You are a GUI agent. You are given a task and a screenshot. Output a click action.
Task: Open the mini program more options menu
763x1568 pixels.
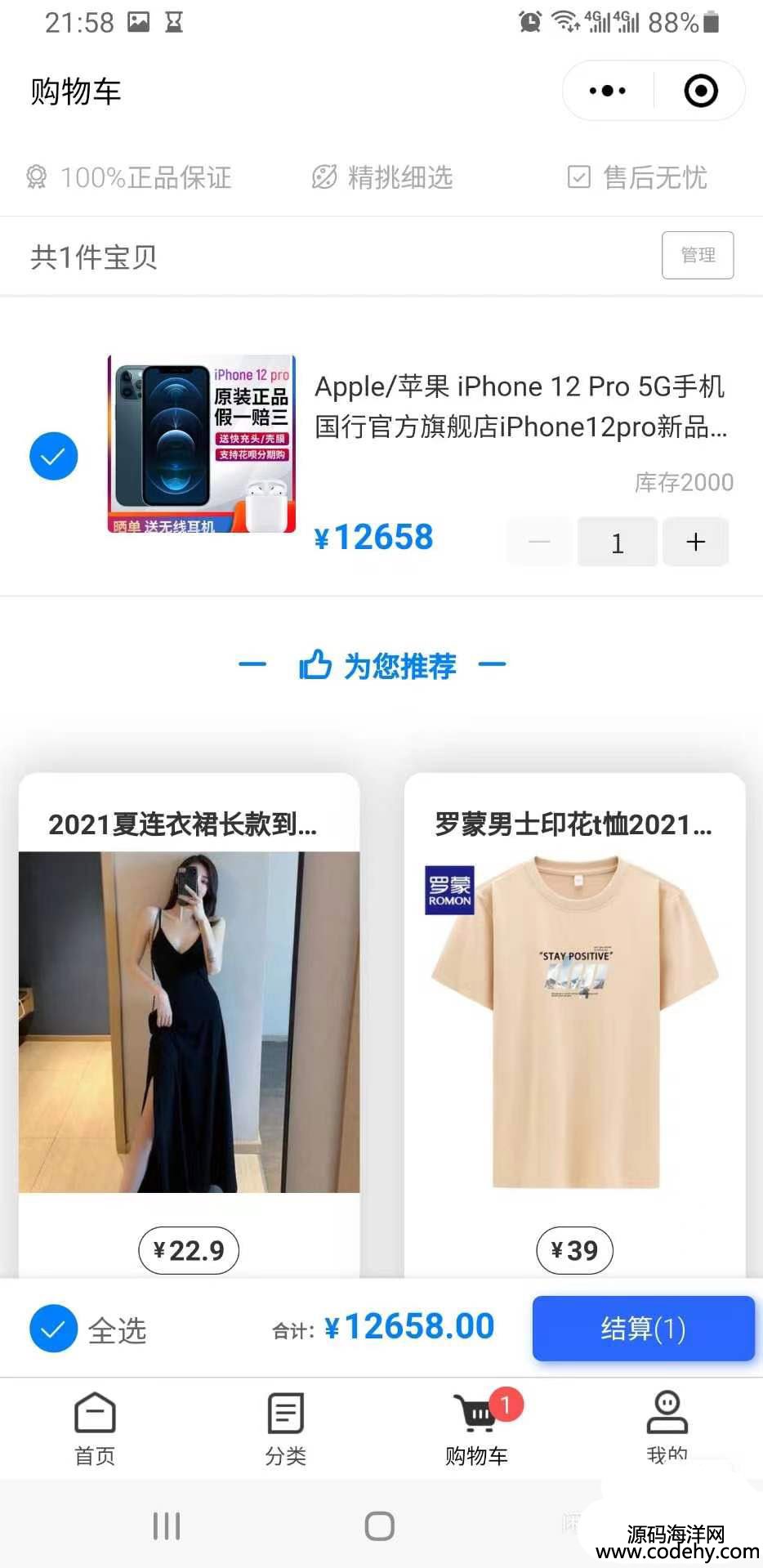pyautogui.click(x=608, y=91)
